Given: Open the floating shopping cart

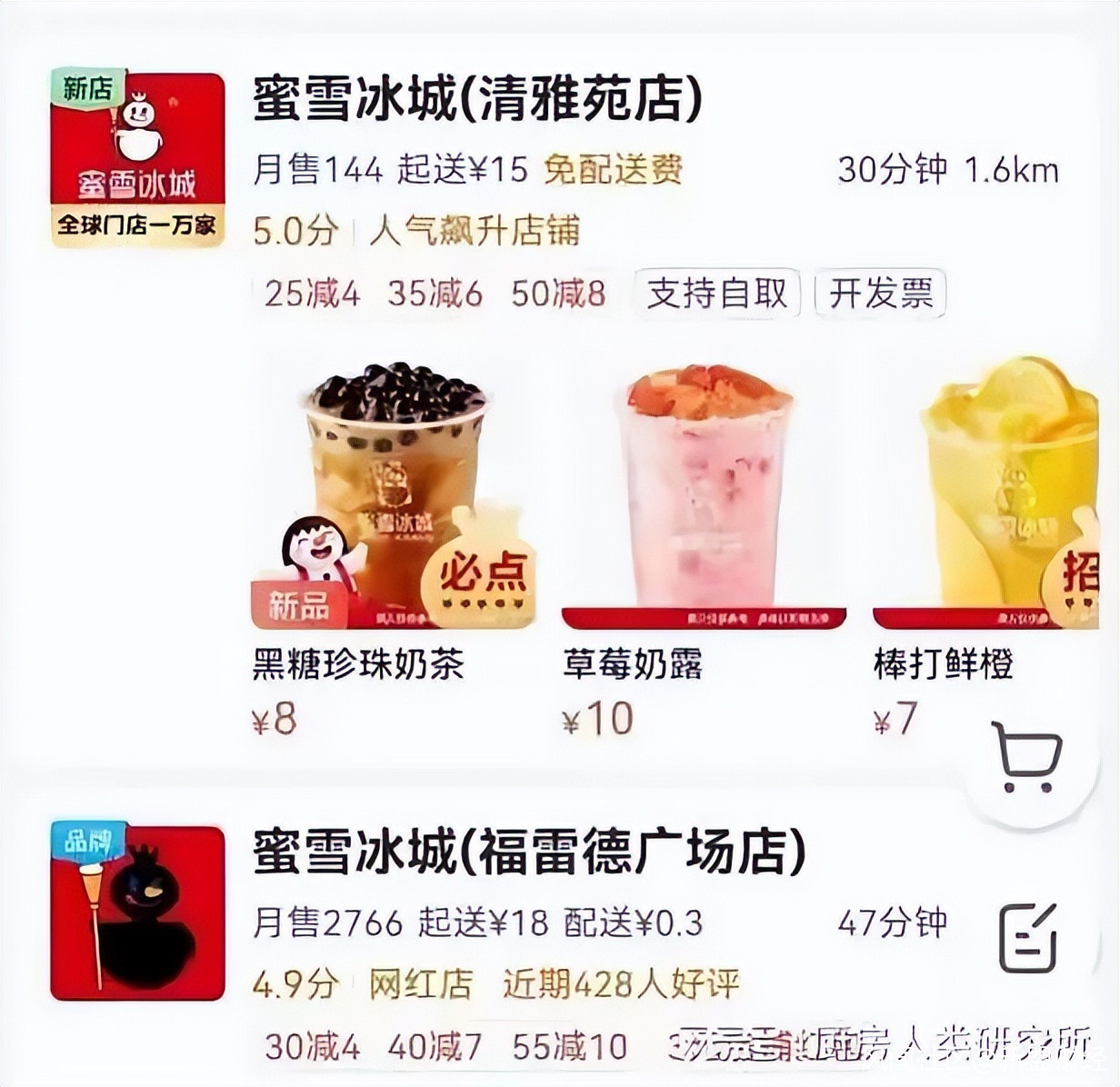Looking at the screenshot, I should (1027, 758).
